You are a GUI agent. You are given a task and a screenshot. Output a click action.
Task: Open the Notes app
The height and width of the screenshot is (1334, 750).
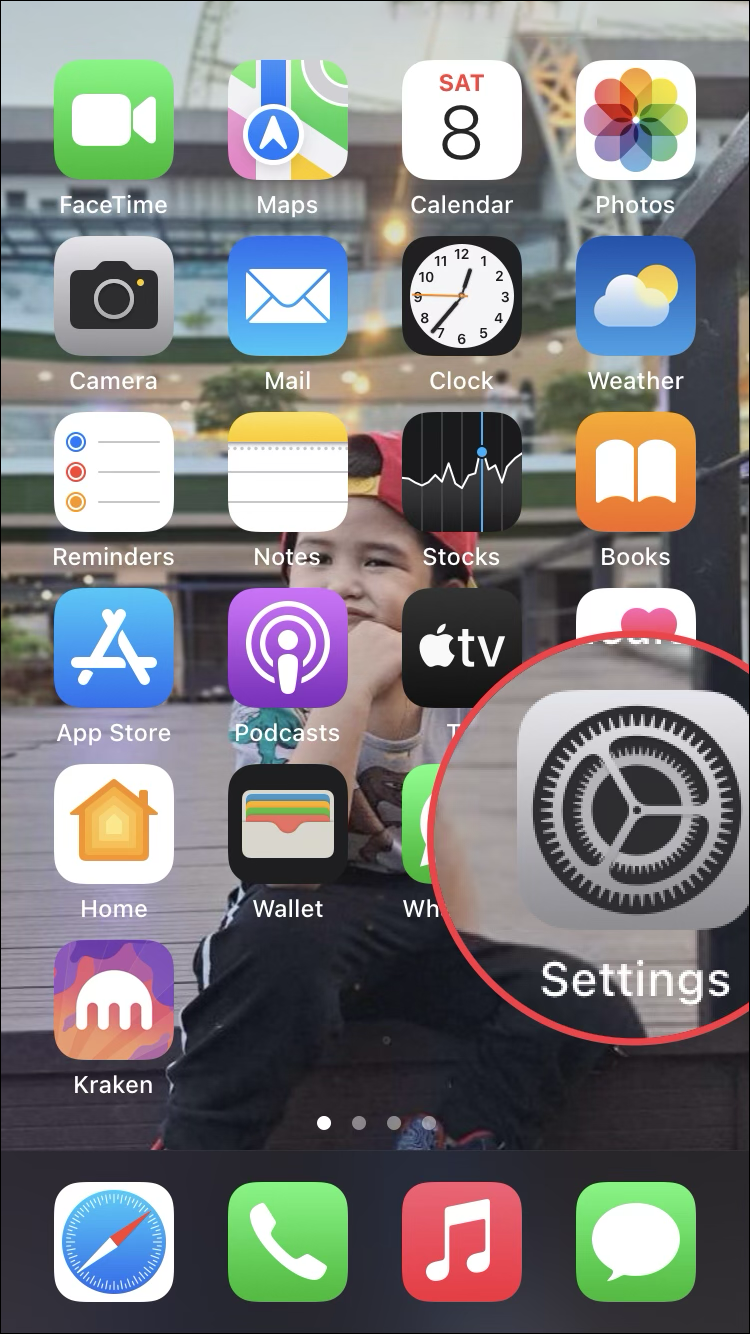(x=288, y=472)
